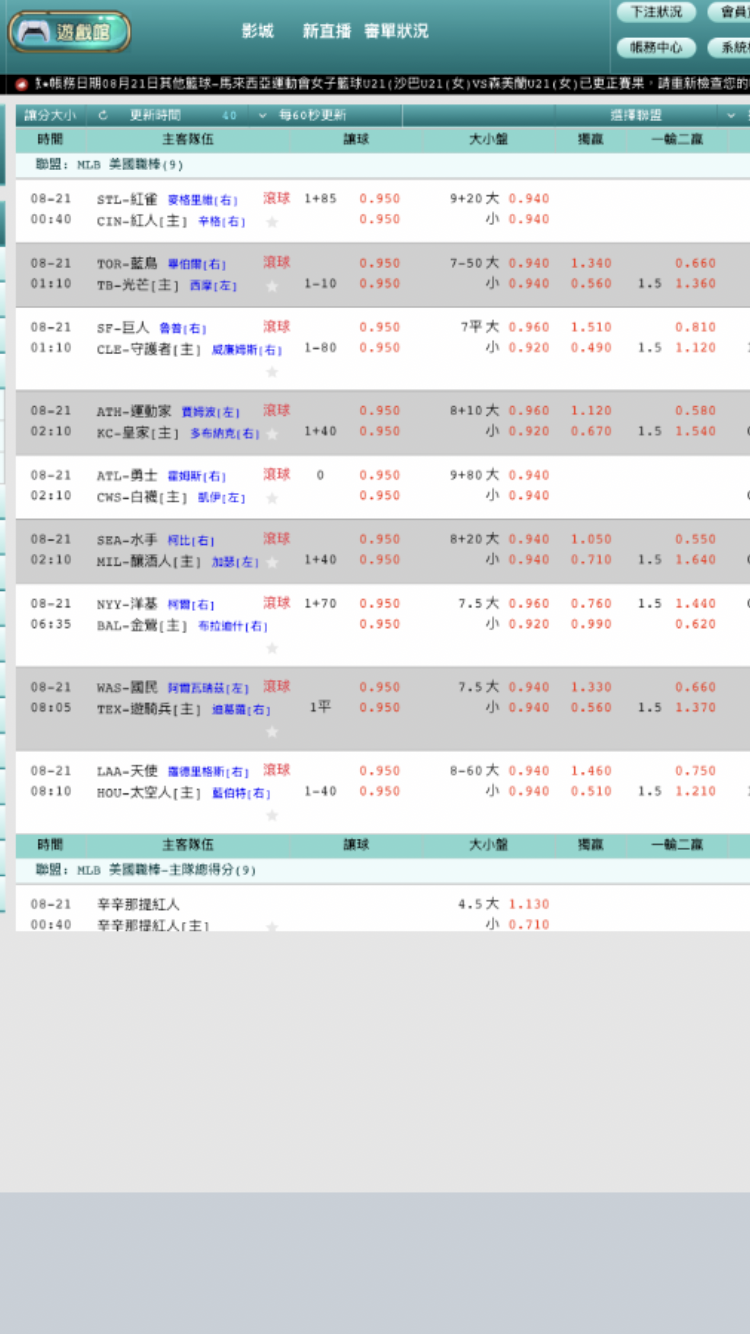This screenshot has width=750, height=1334.
Task: Bet 0.950 handicap on STL-紅雀
Action: click(379, 198)
